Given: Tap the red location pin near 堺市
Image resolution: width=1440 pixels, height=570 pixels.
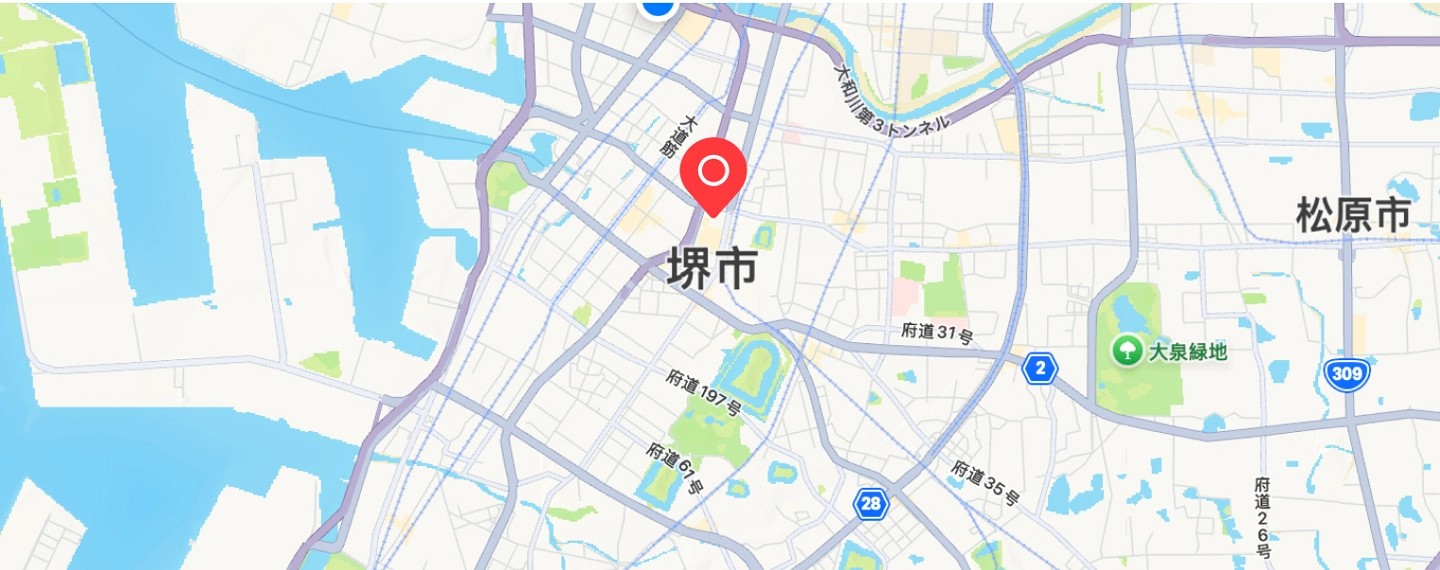Looking at the screenshot, I should click(x=713, y=172).
